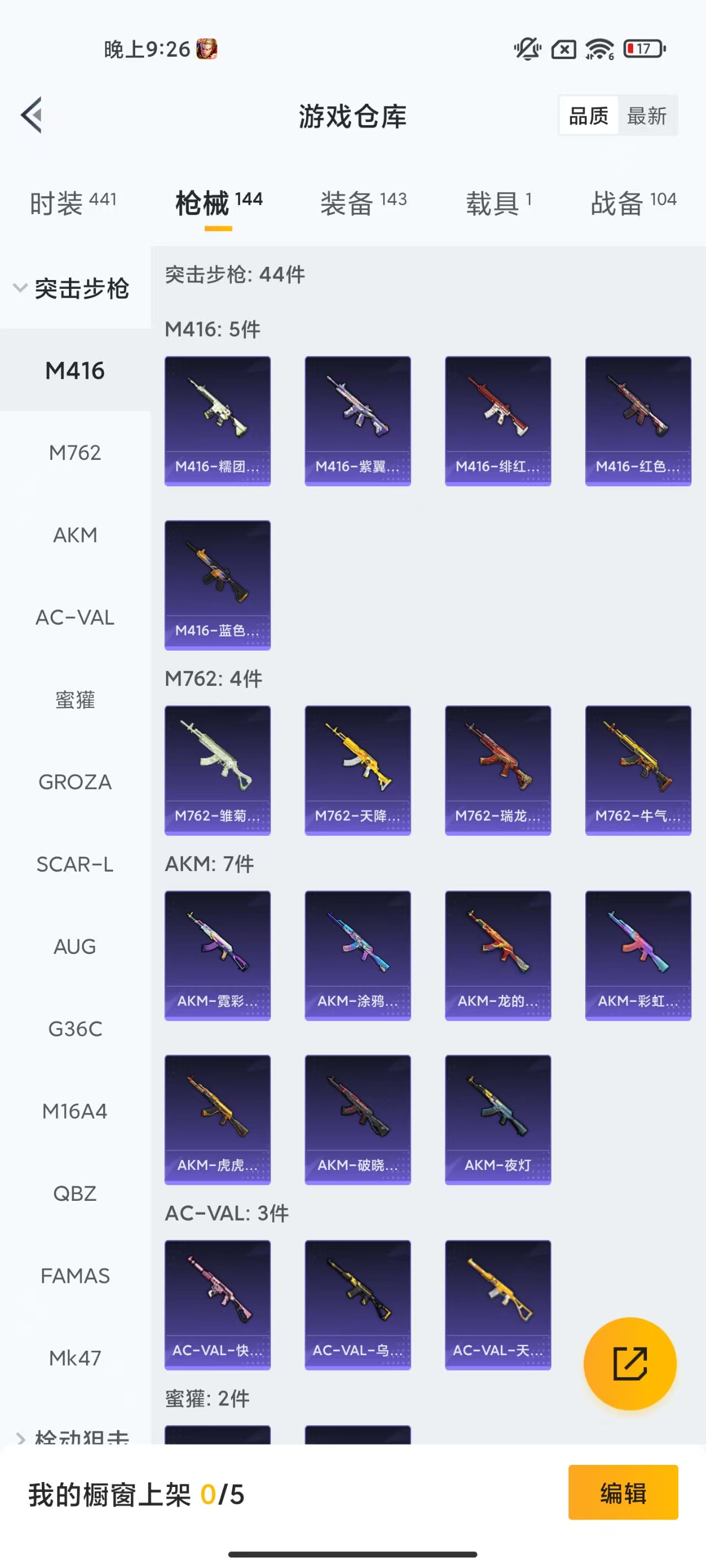This screenshot has width=706, height=1568.
Task: Sort items by 品质
Action: (589, 116)
